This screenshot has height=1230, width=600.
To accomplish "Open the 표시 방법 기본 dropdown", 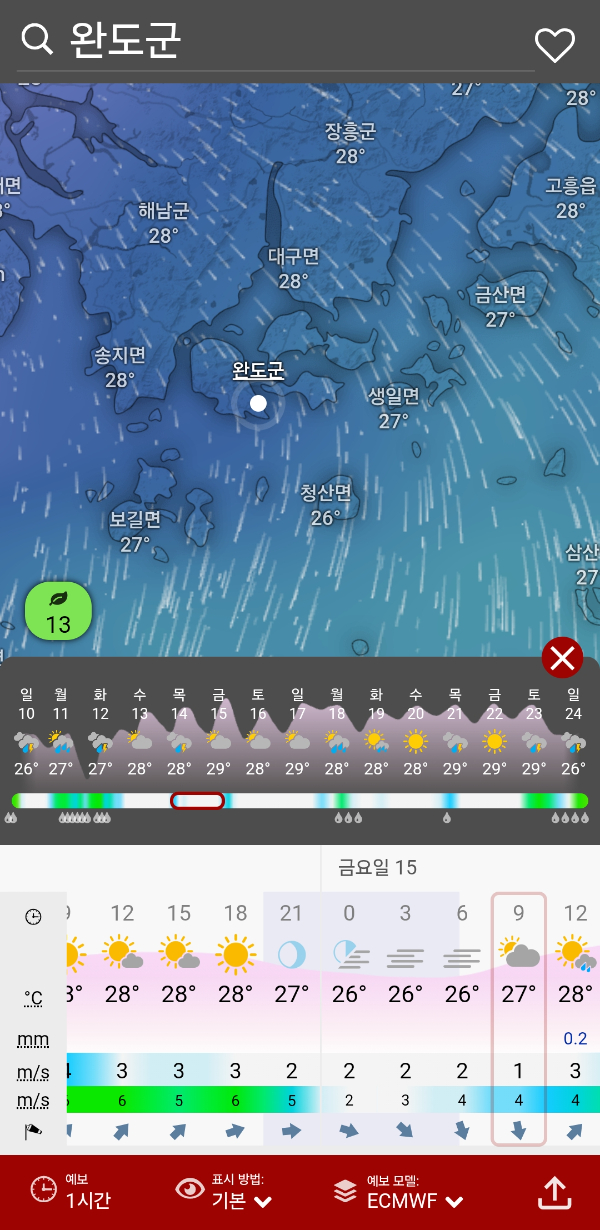I will tap(225, 1190).
